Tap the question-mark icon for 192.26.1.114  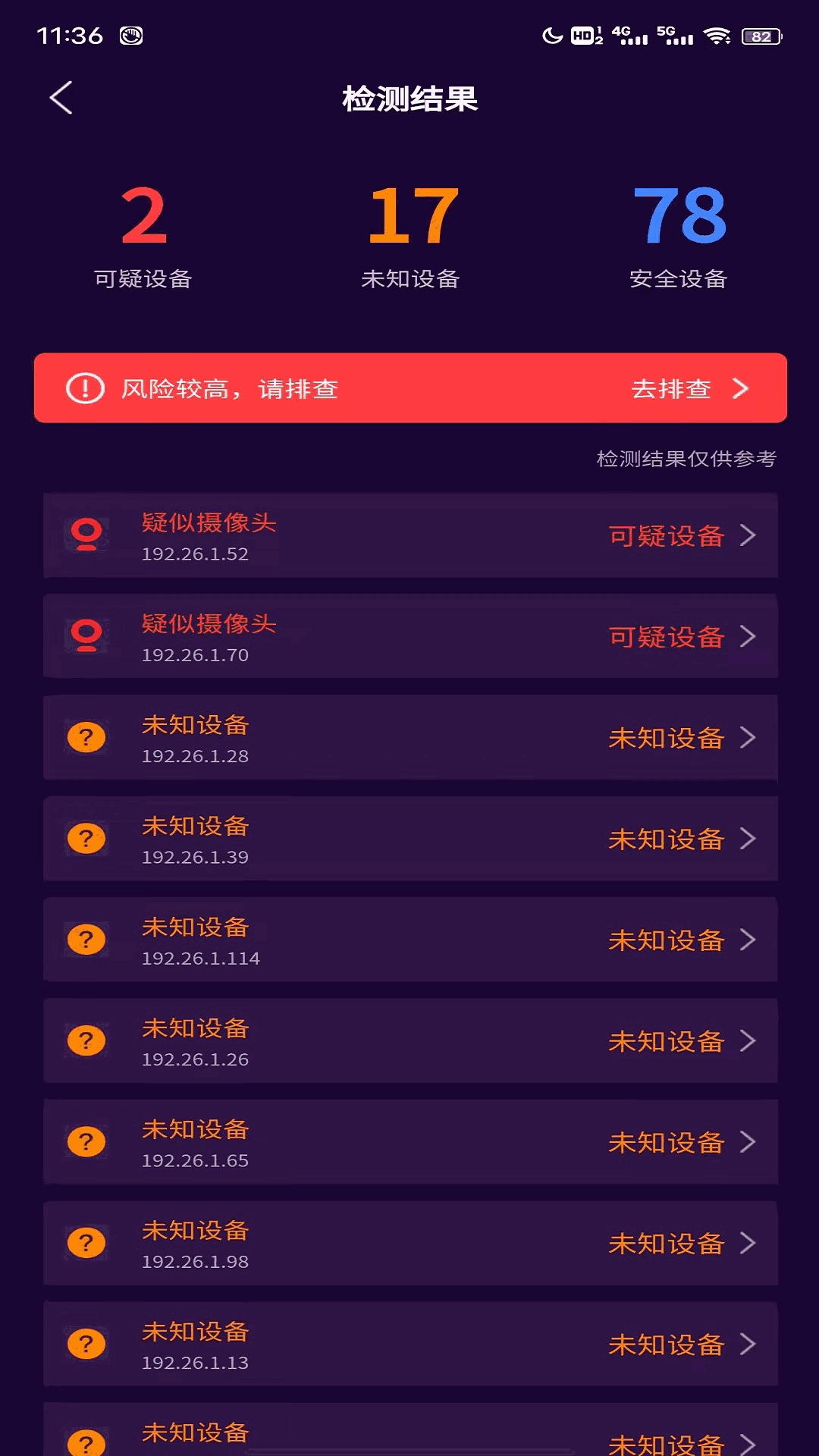(86, 940)
